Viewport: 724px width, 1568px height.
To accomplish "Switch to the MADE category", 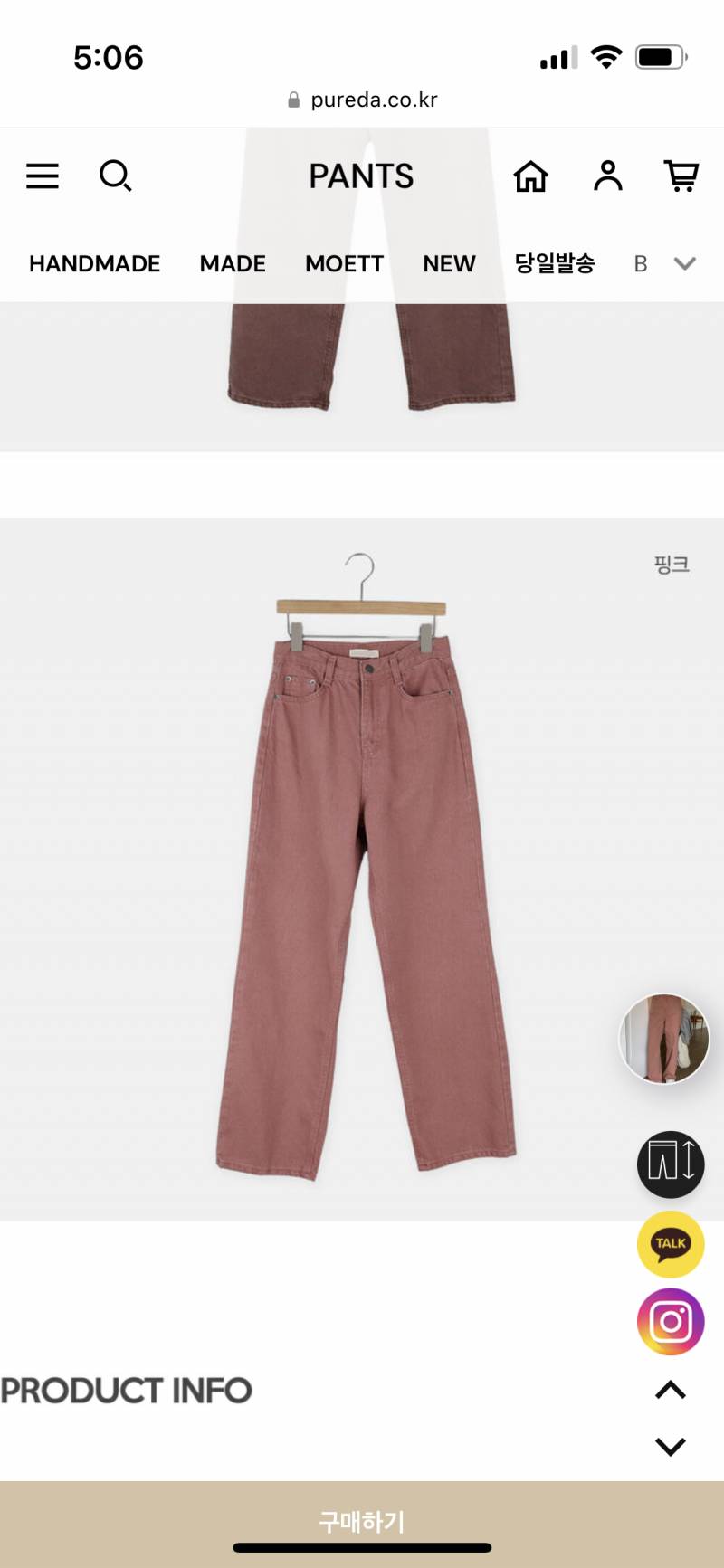I will (x=233, y=263).
